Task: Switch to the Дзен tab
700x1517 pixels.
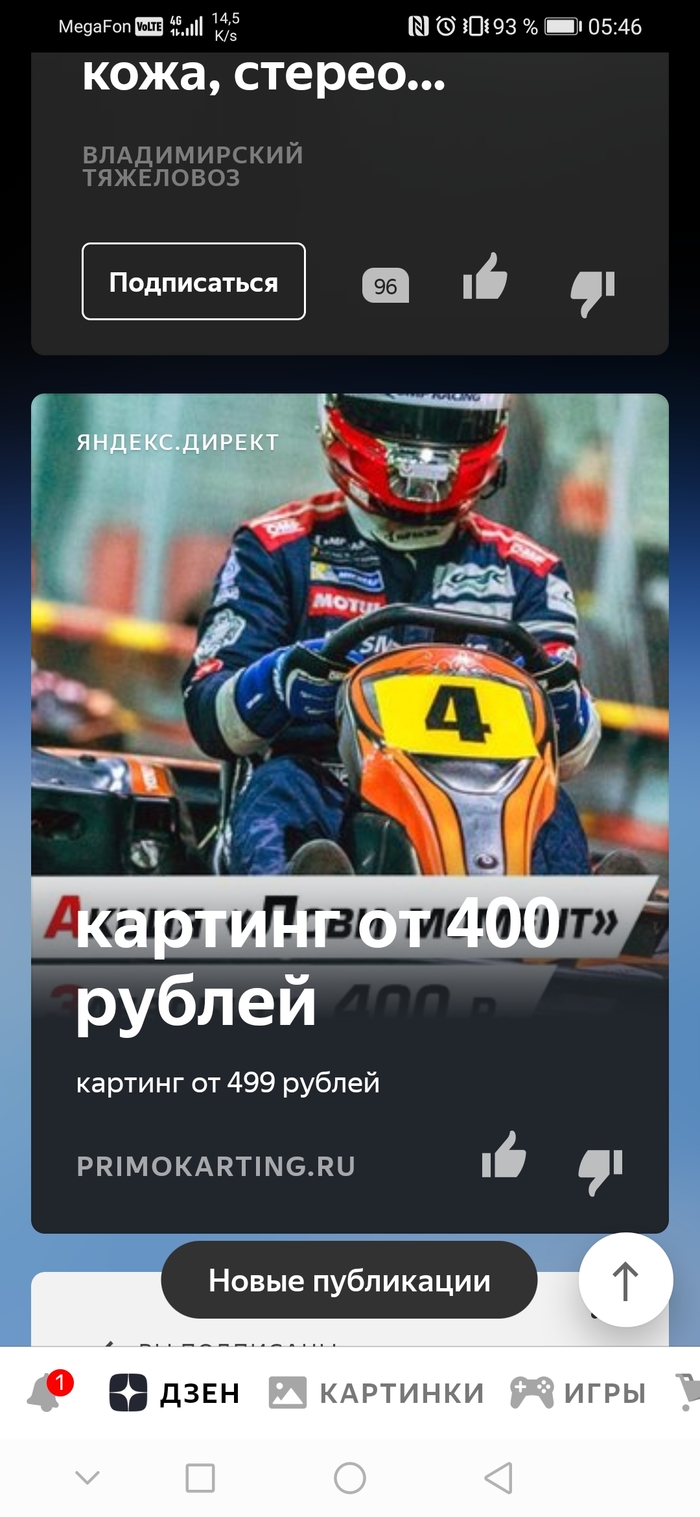Action: click(175, 1393)
